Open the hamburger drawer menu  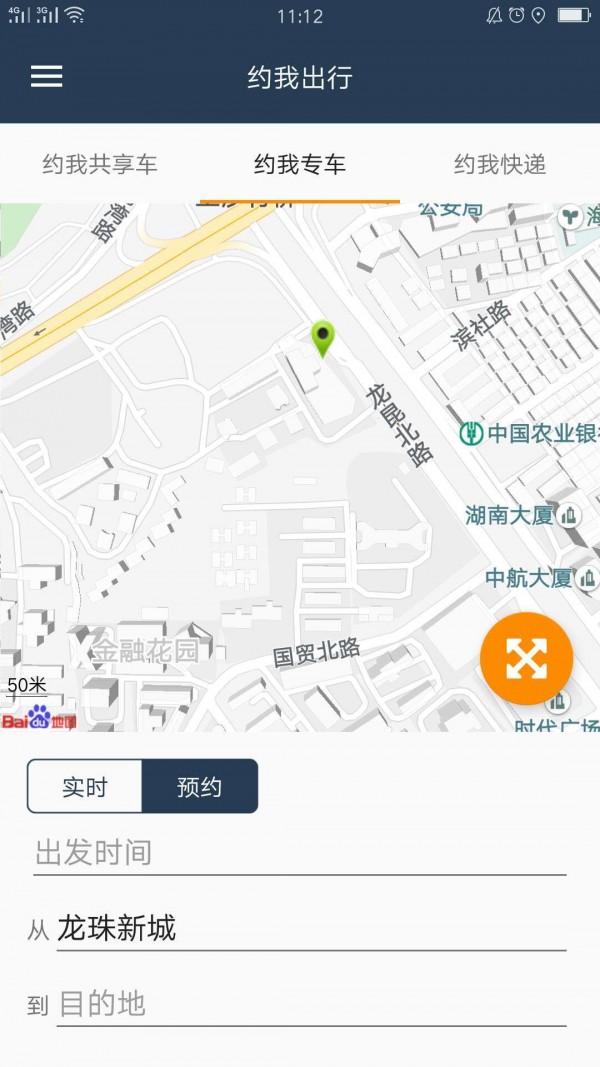pyautogui.click(x=47, y=77)
